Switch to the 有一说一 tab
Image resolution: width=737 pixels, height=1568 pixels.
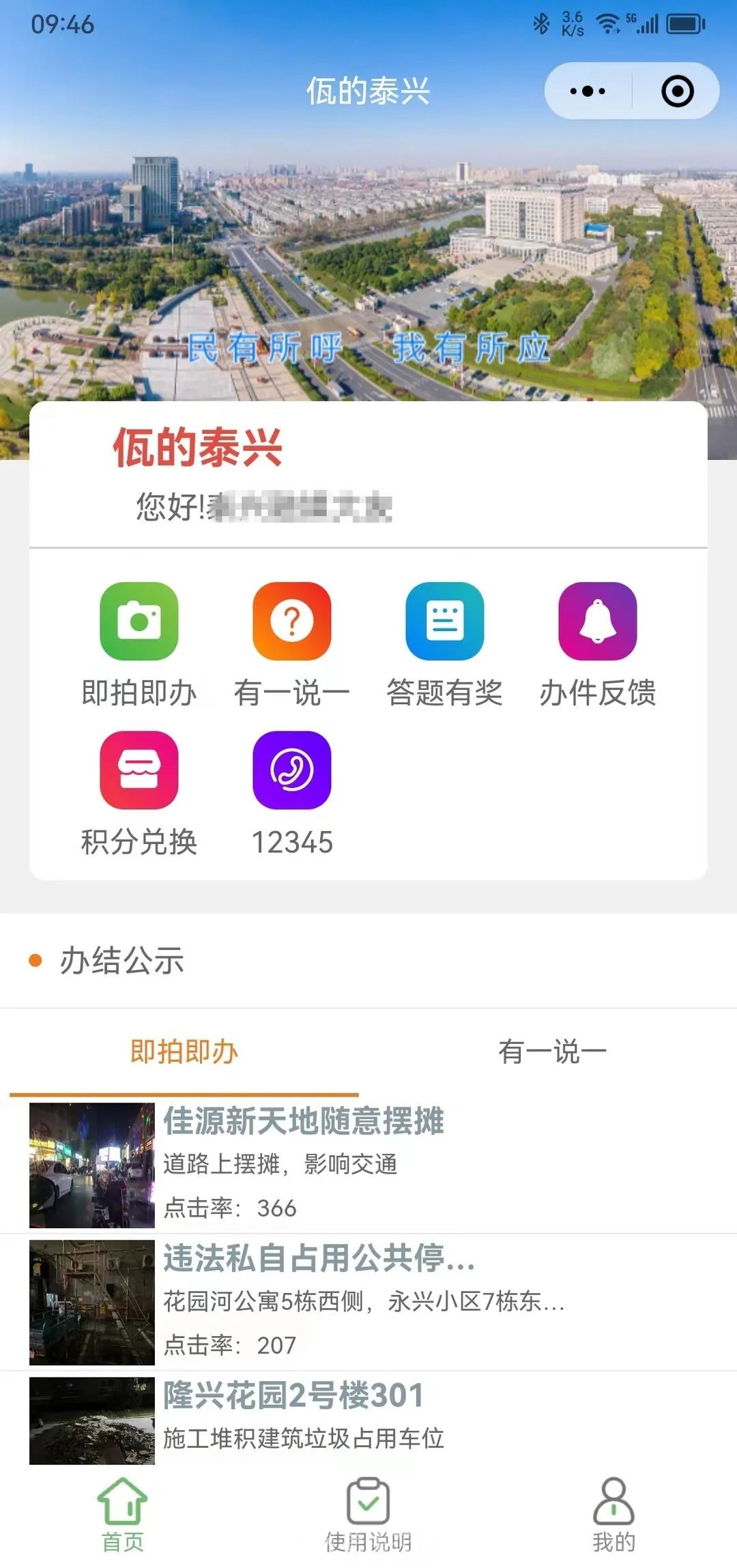pos(553,1051)
